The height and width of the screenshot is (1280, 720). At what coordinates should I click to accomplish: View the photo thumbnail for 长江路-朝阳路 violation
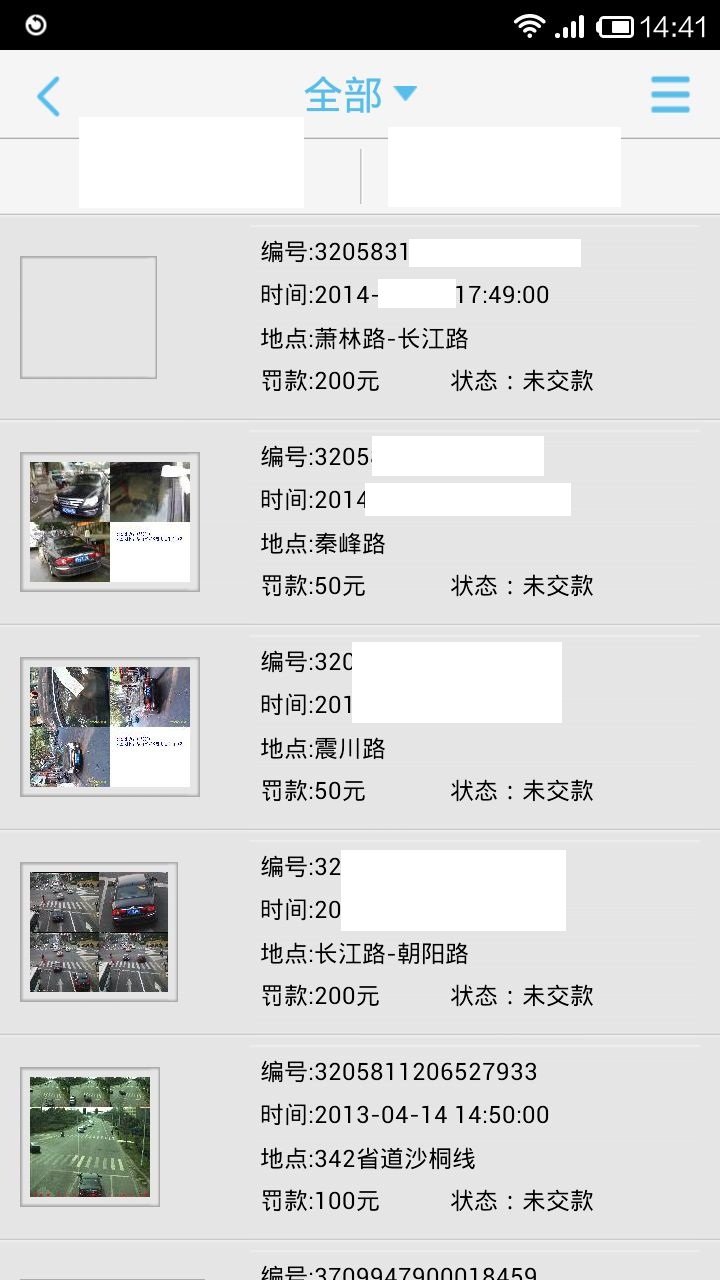point(99,932)
